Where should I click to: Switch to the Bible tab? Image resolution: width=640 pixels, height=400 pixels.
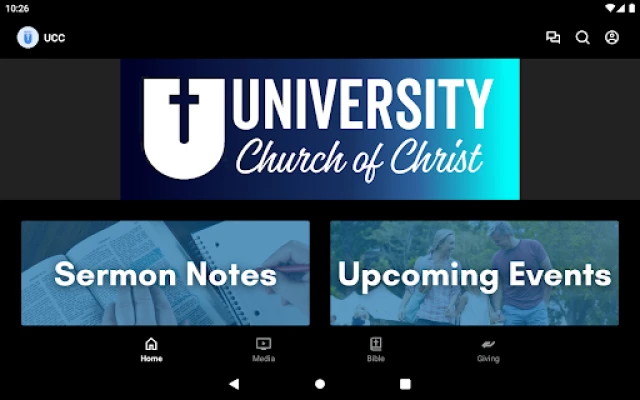click(x=376, y=349)
